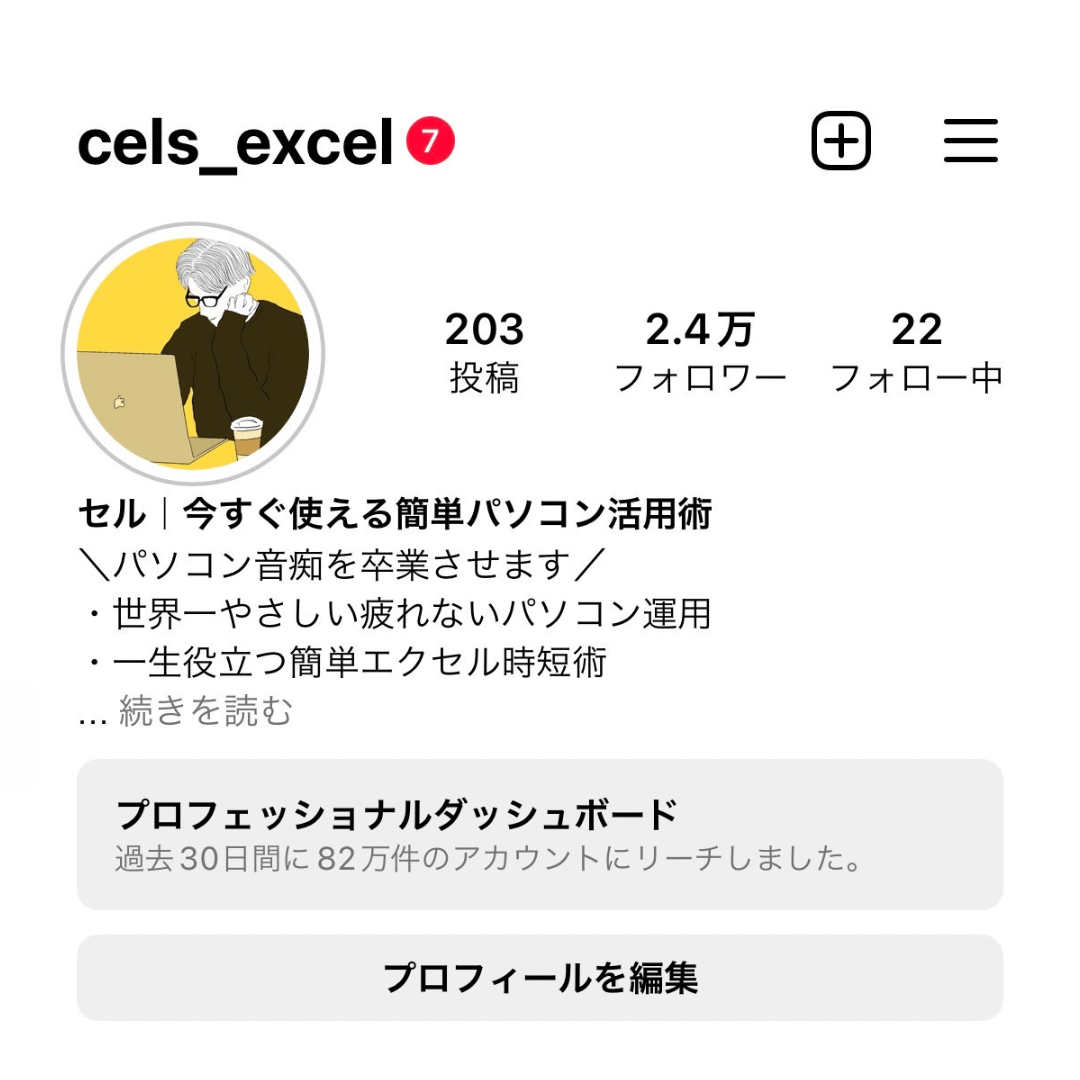Expand the bio with 続きを読む
The height and width of the screenshot is (1080, 1080).
click(x=205, y=711)
